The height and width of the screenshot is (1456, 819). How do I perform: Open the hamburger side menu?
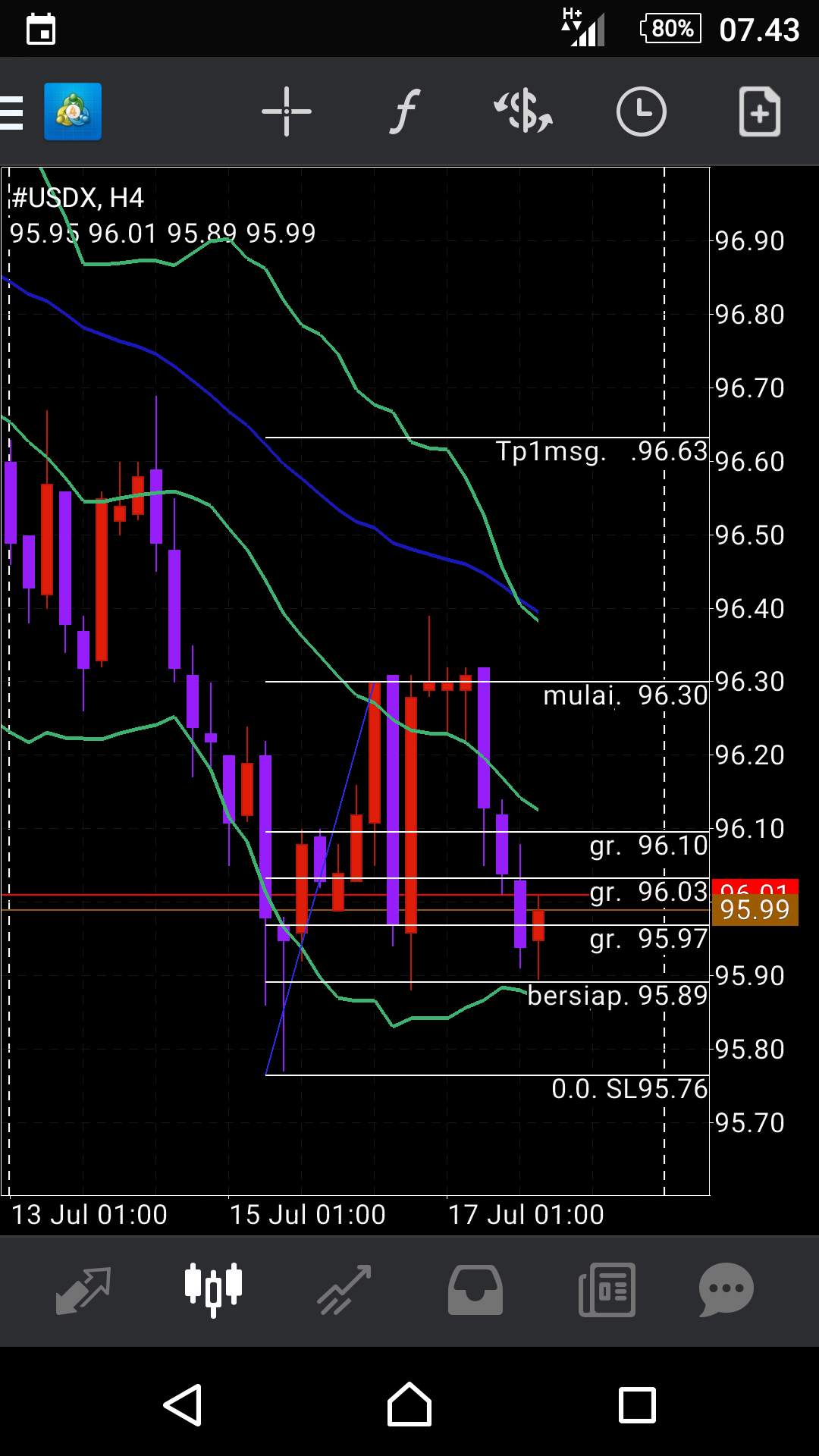(12, 112)
